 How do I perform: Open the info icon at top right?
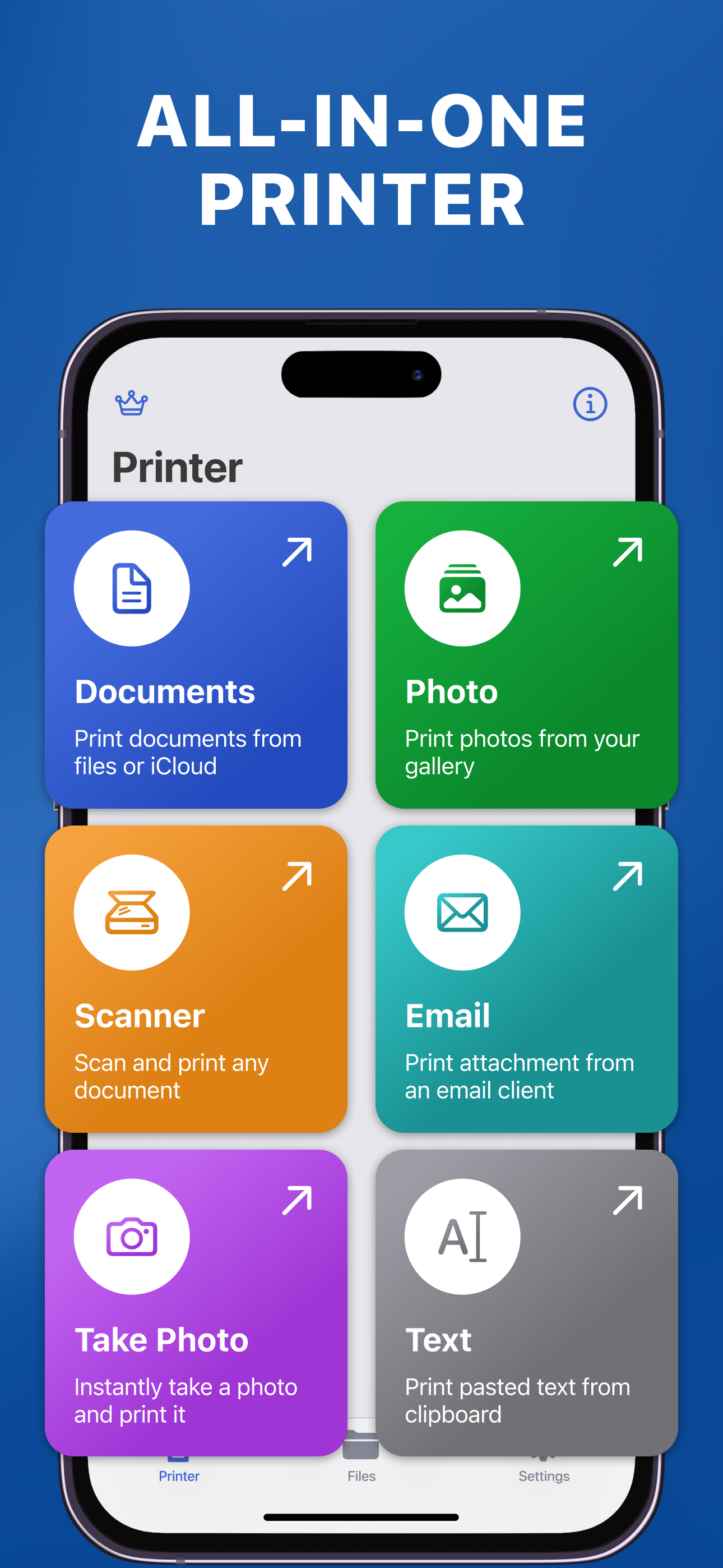(589, 405)
